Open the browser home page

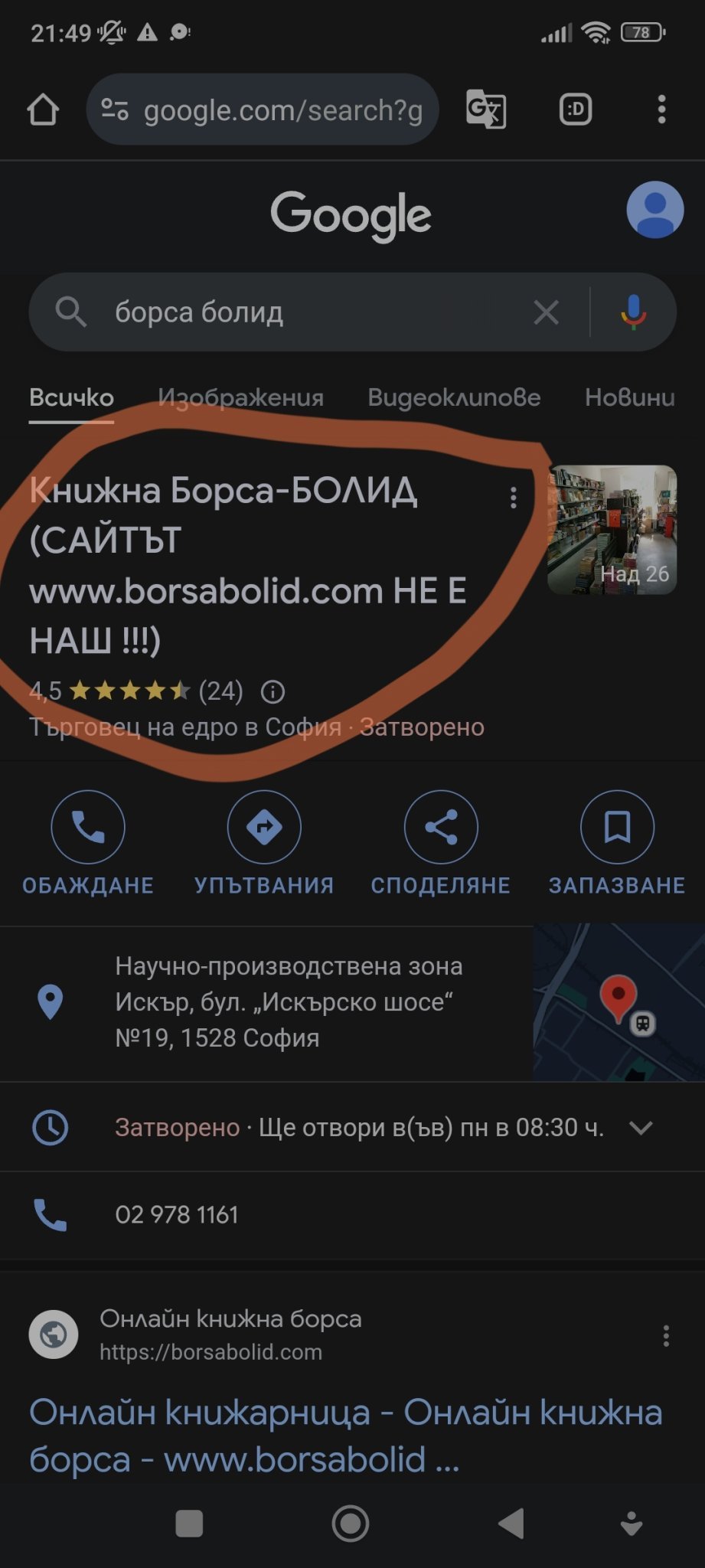pyautogui.click(x=43, y=109)
